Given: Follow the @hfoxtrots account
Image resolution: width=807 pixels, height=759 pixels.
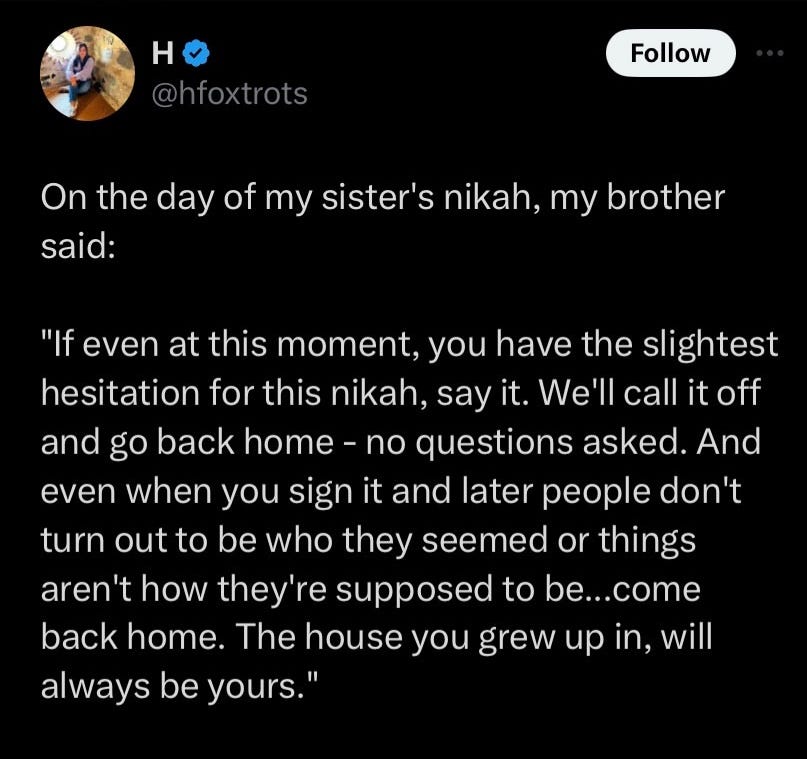Looking at the screenshot, I should click(x=671, y=53).
